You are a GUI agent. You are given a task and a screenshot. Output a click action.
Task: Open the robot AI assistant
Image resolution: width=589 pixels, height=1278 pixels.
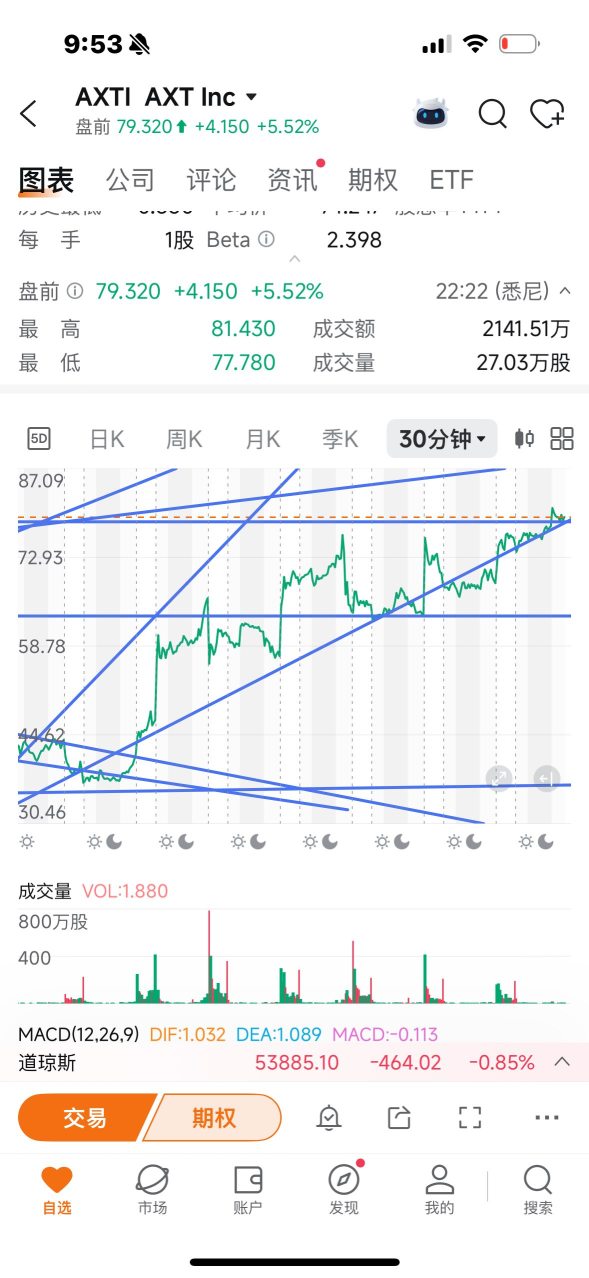tap(431, 114)
